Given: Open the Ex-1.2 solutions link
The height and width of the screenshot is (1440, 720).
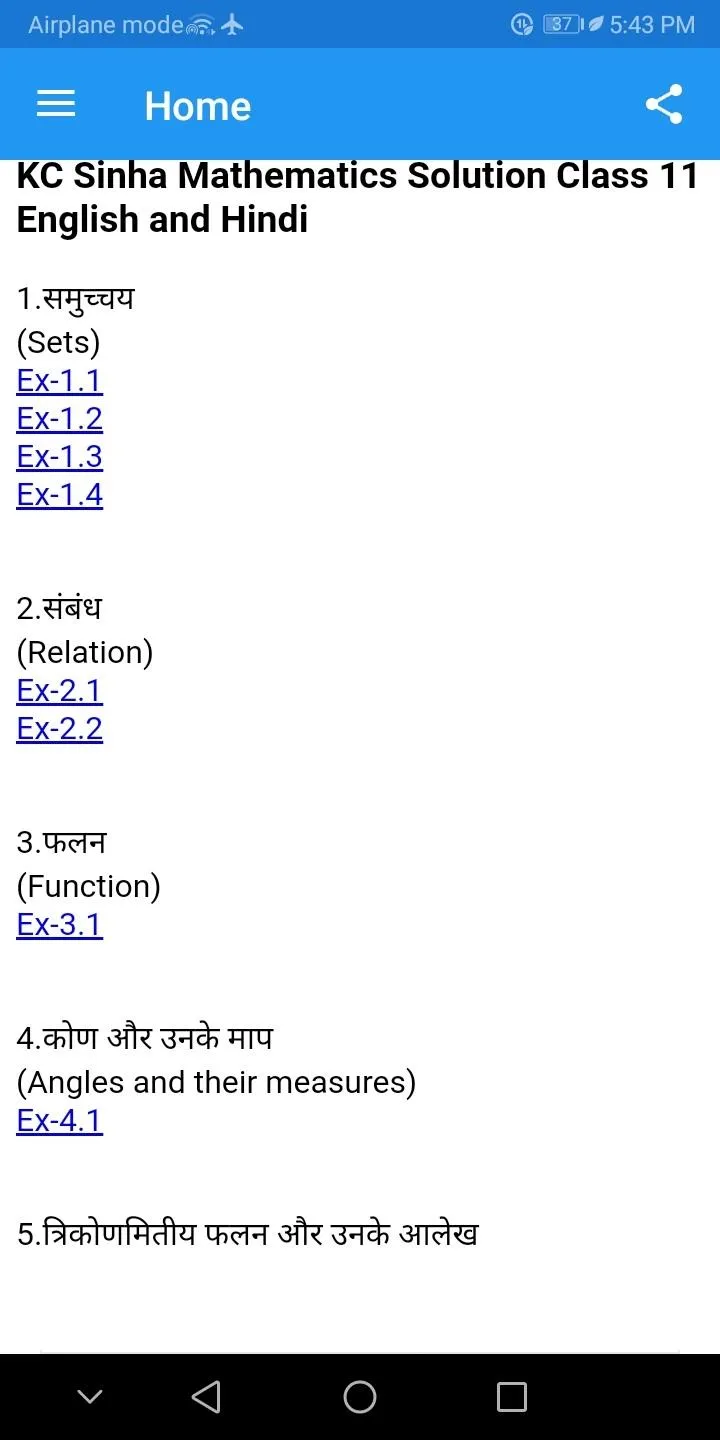Looking at the screenshot, I should [x=59, y=419].
